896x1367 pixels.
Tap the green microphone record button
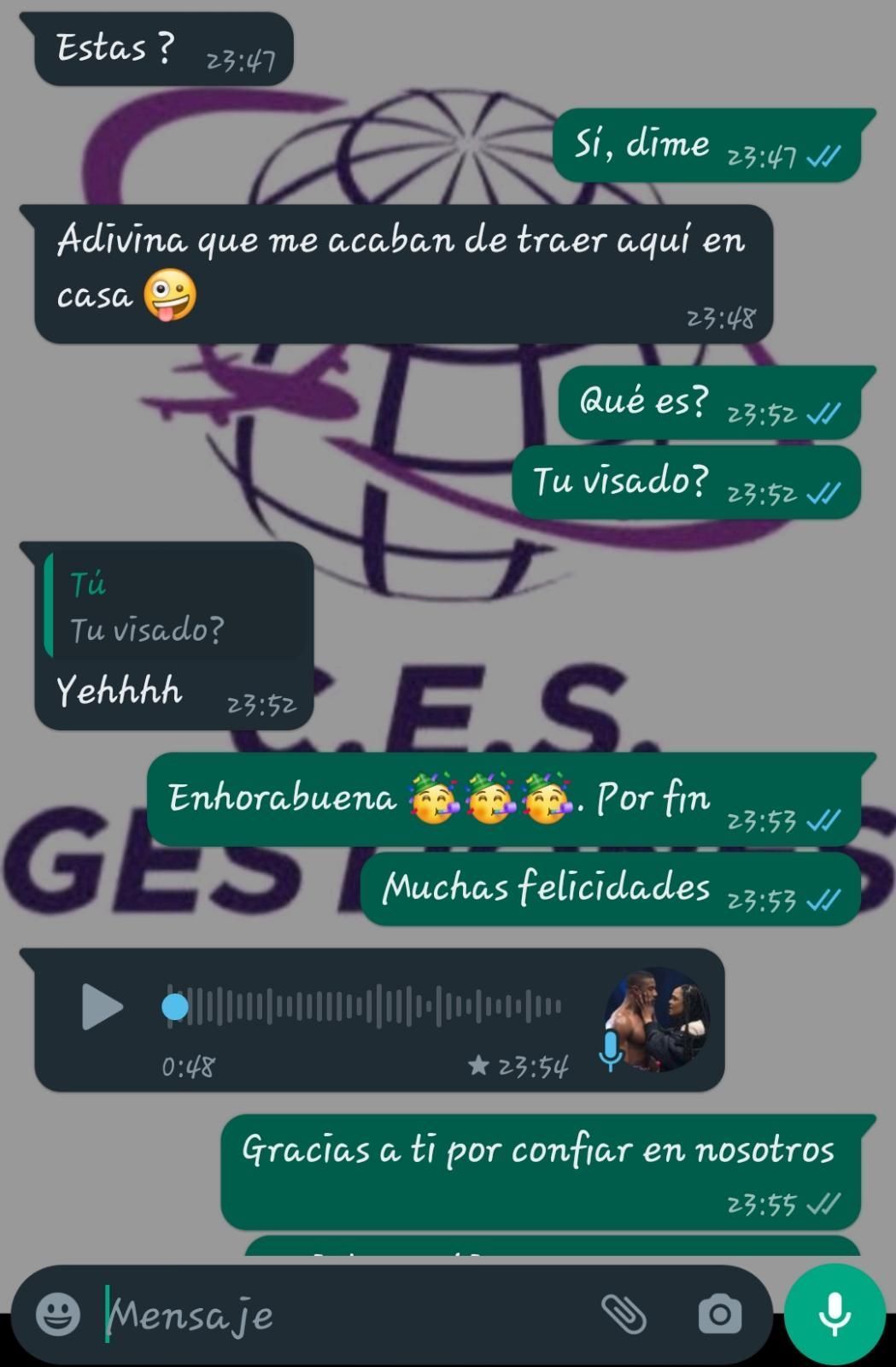coord(835,1314)
